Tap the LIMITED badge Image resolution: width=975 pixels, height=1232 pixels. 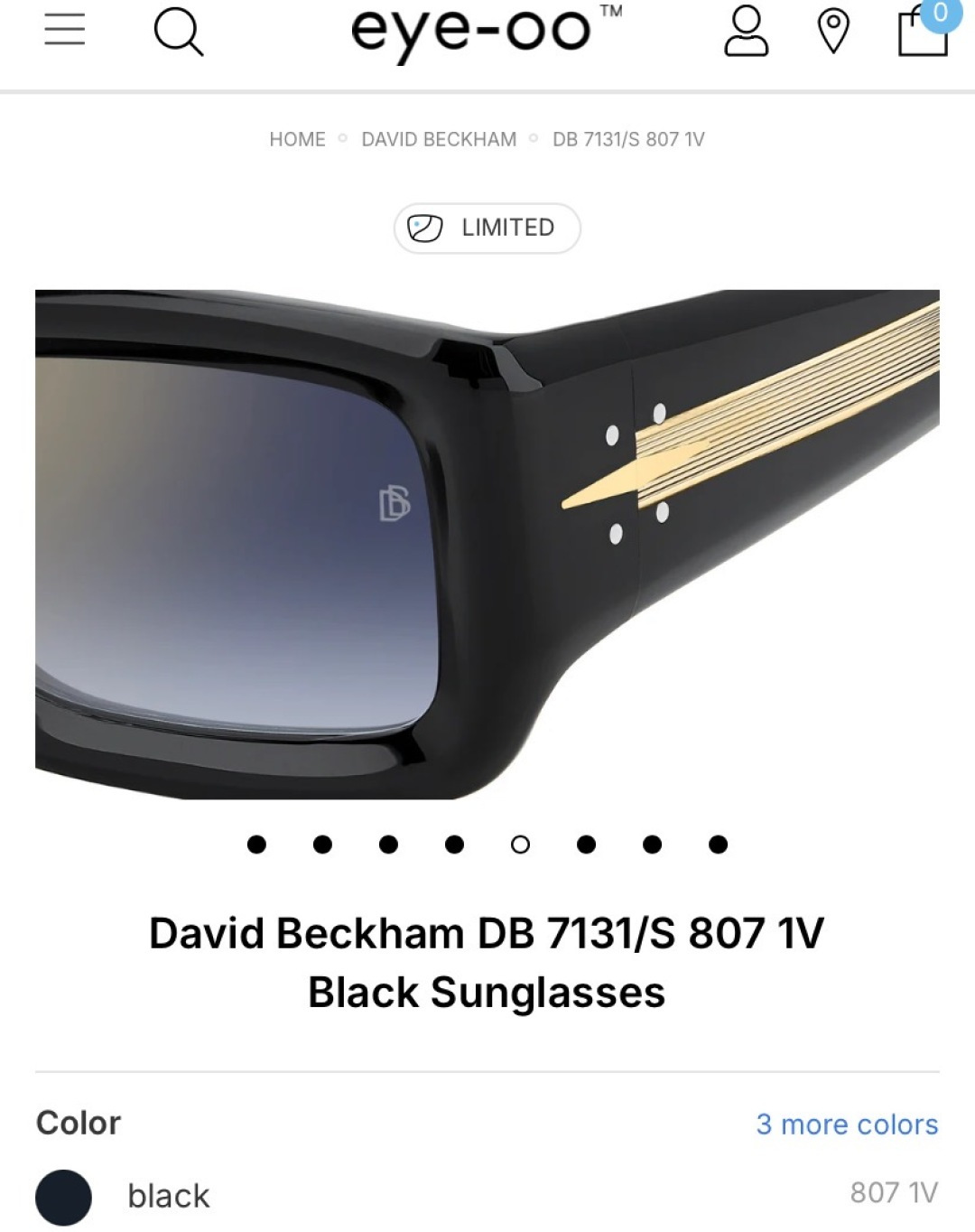point(487,228)
